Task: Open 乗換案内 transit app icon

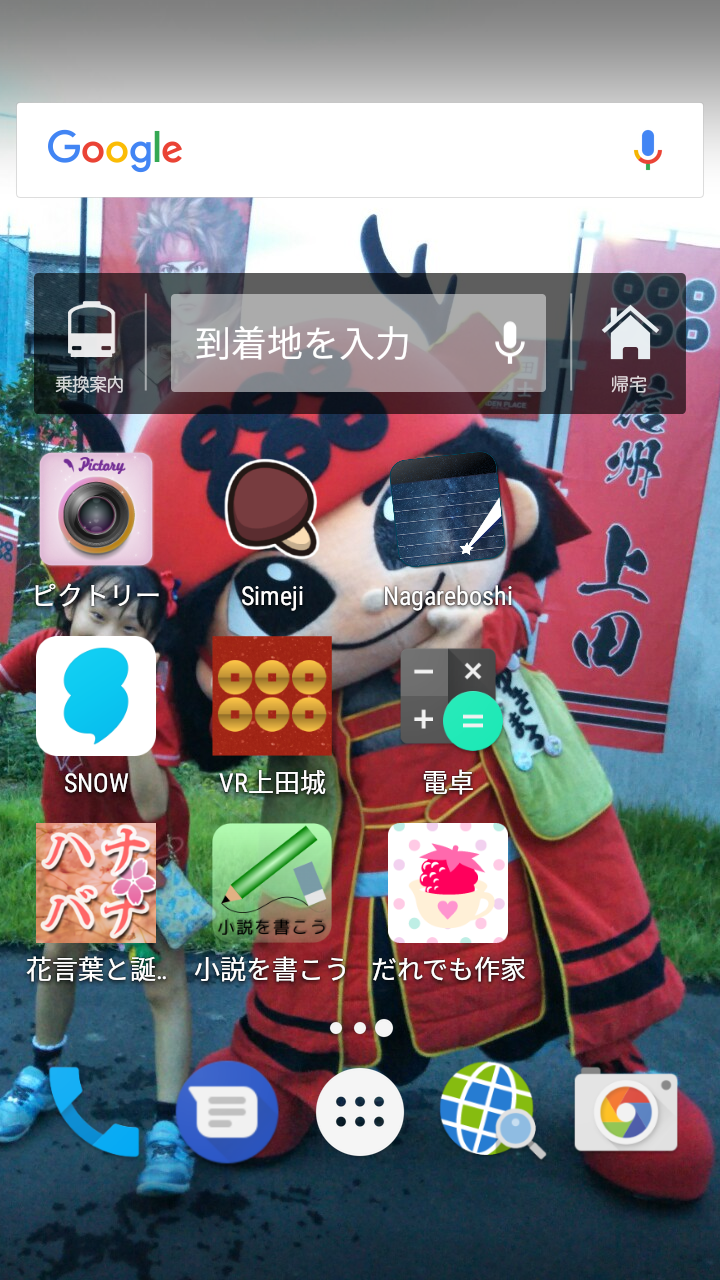Action: [90, 345]
